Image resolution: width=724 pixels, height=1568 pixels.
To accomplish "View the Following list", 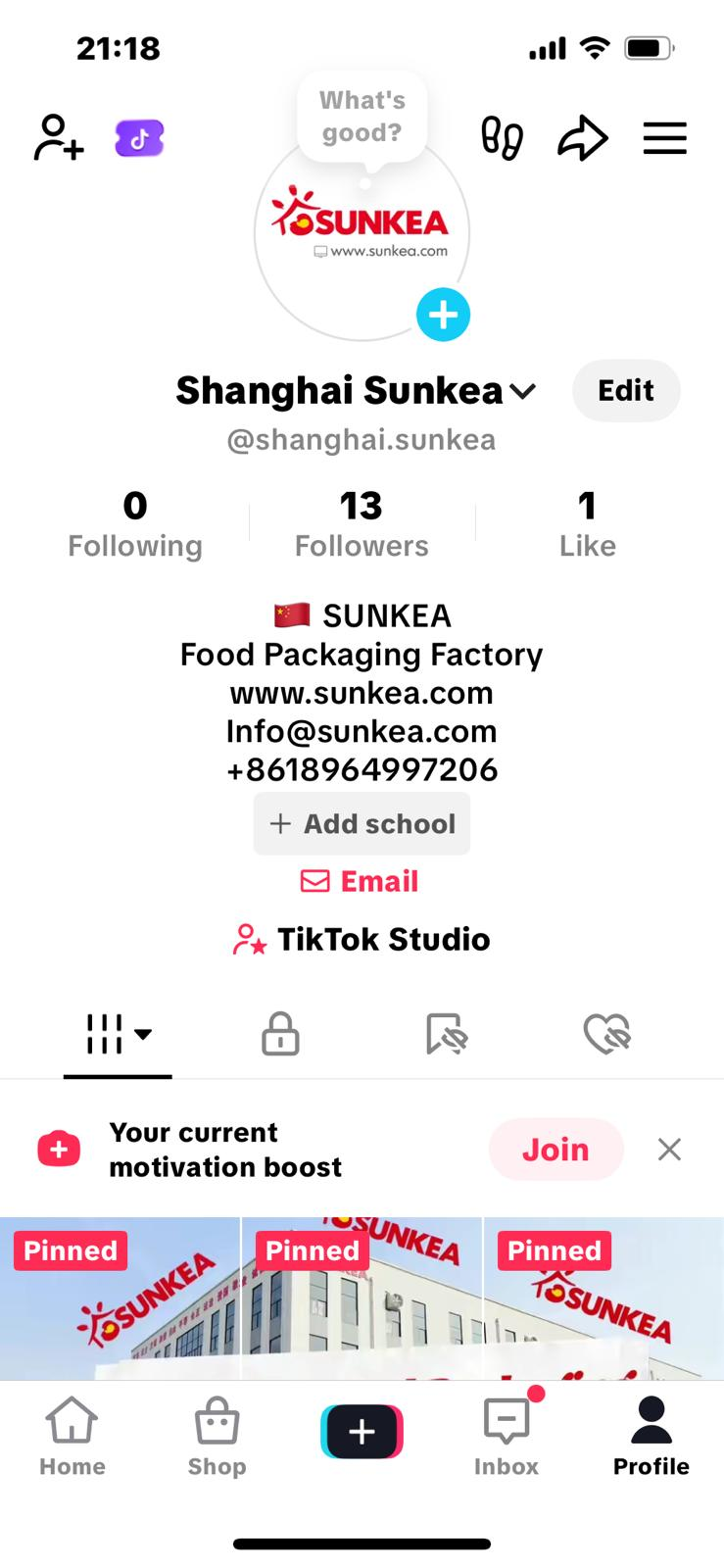I will pyautogui.click(x=135, y=524).
